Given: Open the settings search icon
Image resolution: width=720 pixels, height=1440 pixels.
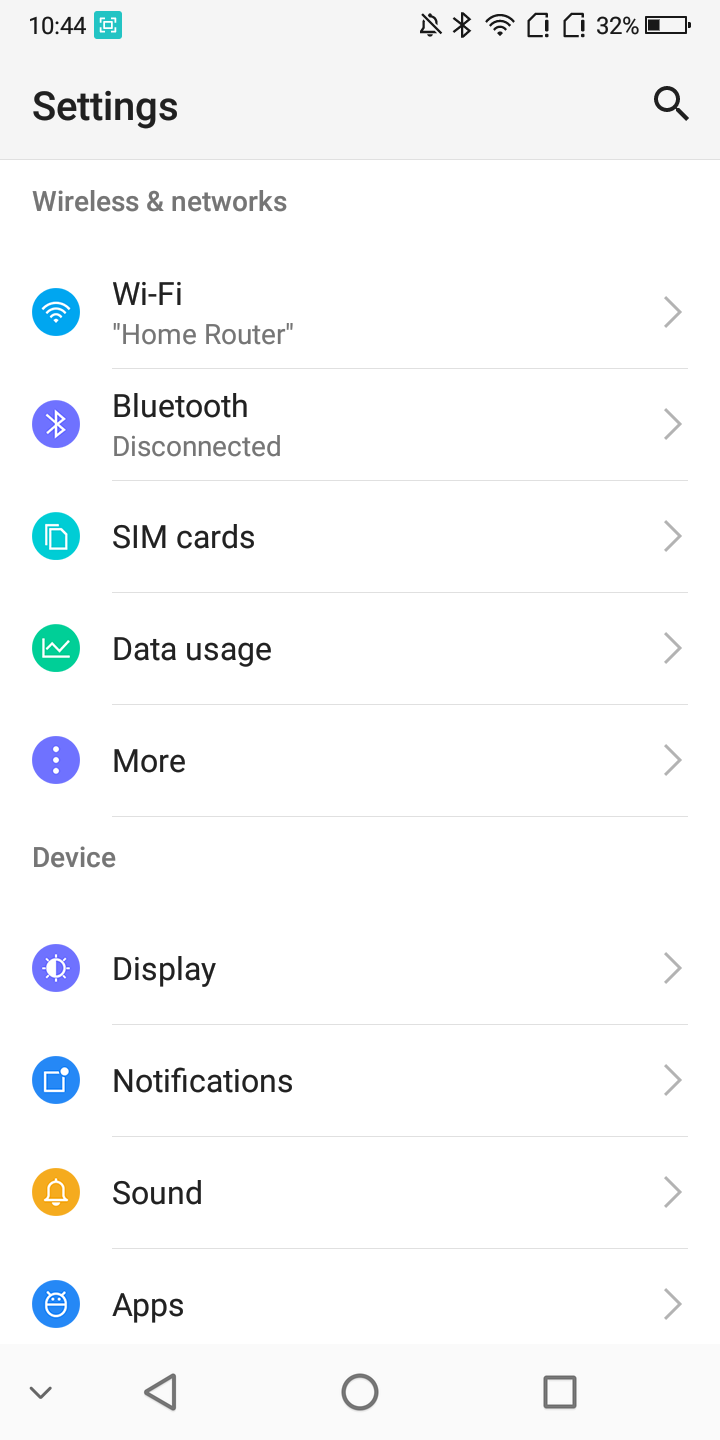Looking at the screenshot, I should (x=671, y=103).
